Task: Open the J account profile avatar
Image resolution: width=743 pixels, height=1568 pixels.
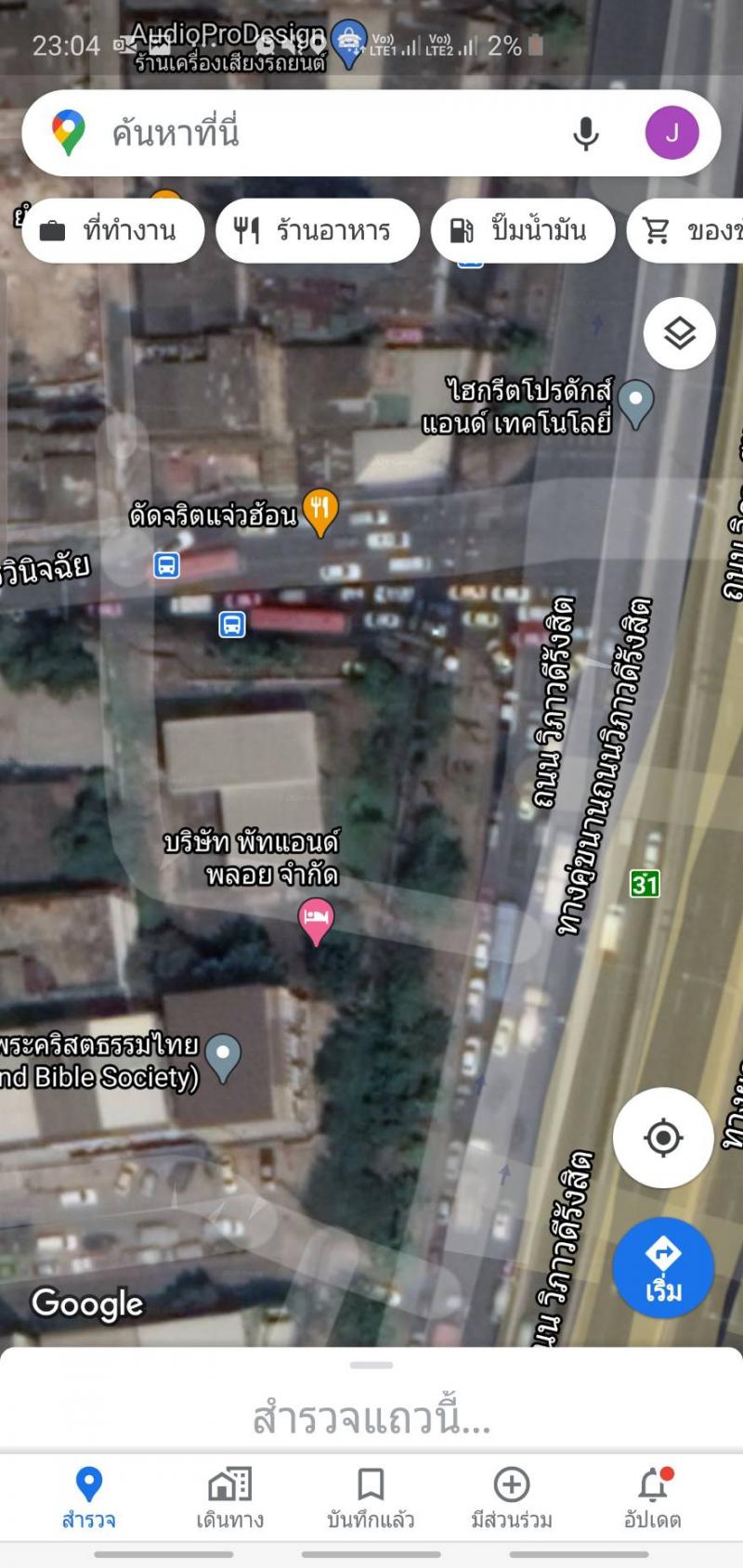Action: tap(671, 133)
